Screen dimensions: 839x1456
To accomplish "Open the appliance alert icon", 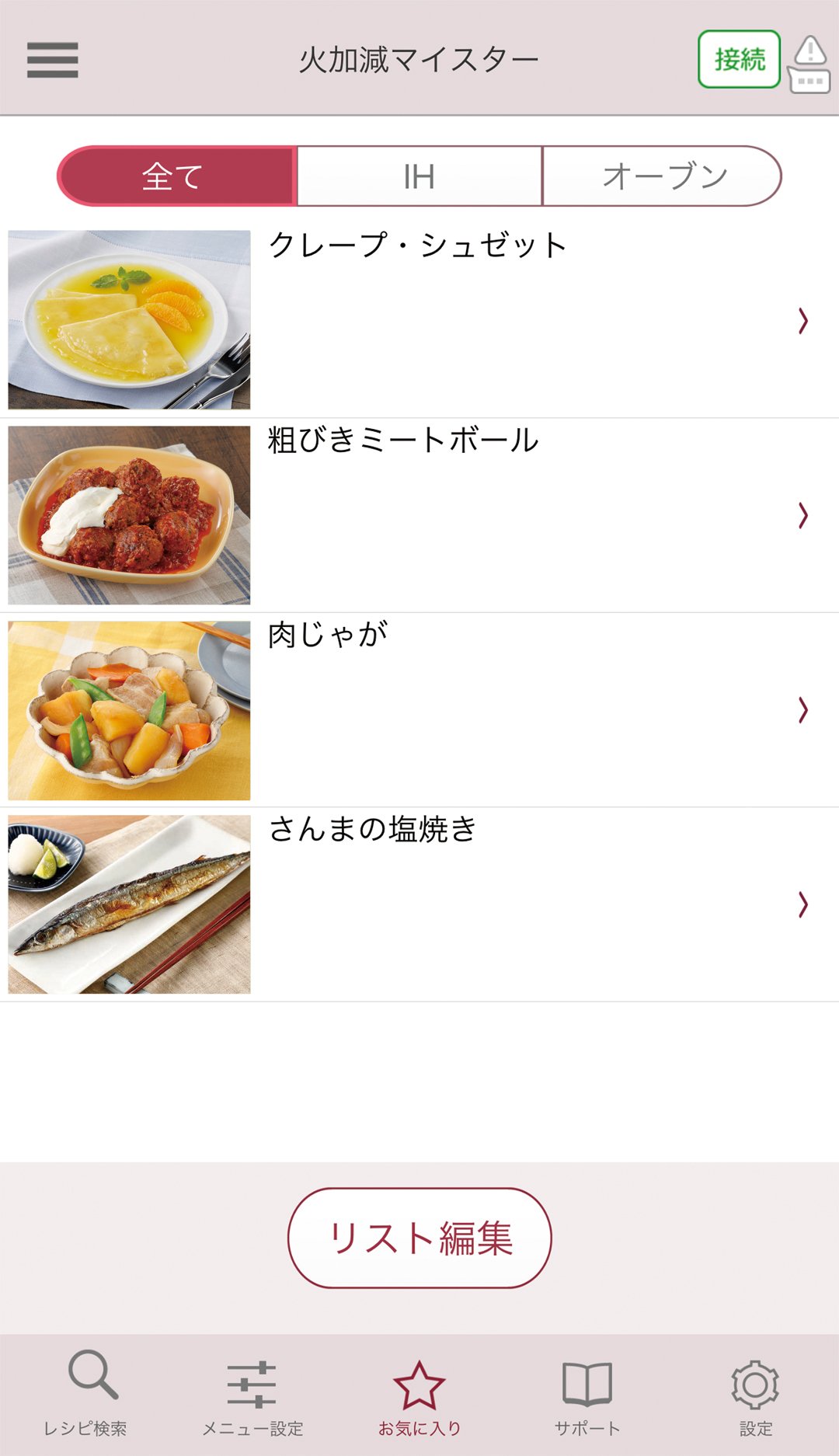I will pos(809,65).
